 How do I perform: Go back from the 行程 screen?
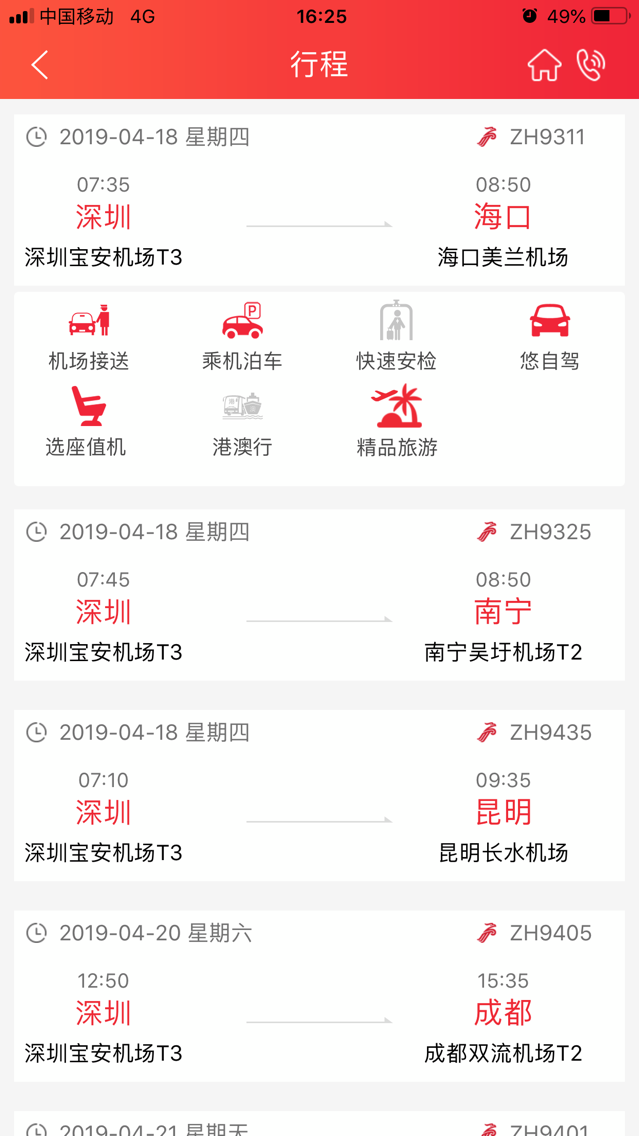point(40,66)
